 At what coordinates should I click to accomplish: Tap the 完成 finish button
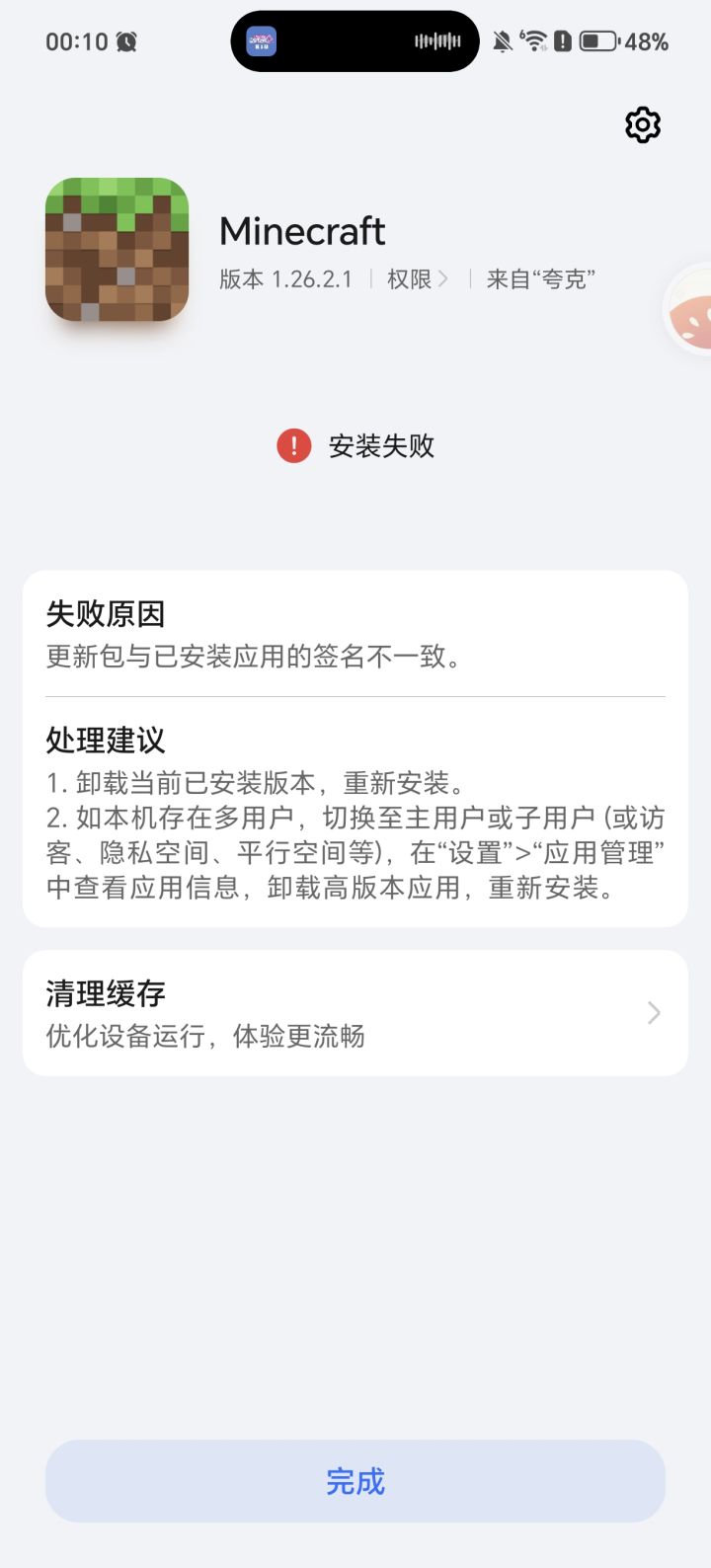tap(355, 1481)
